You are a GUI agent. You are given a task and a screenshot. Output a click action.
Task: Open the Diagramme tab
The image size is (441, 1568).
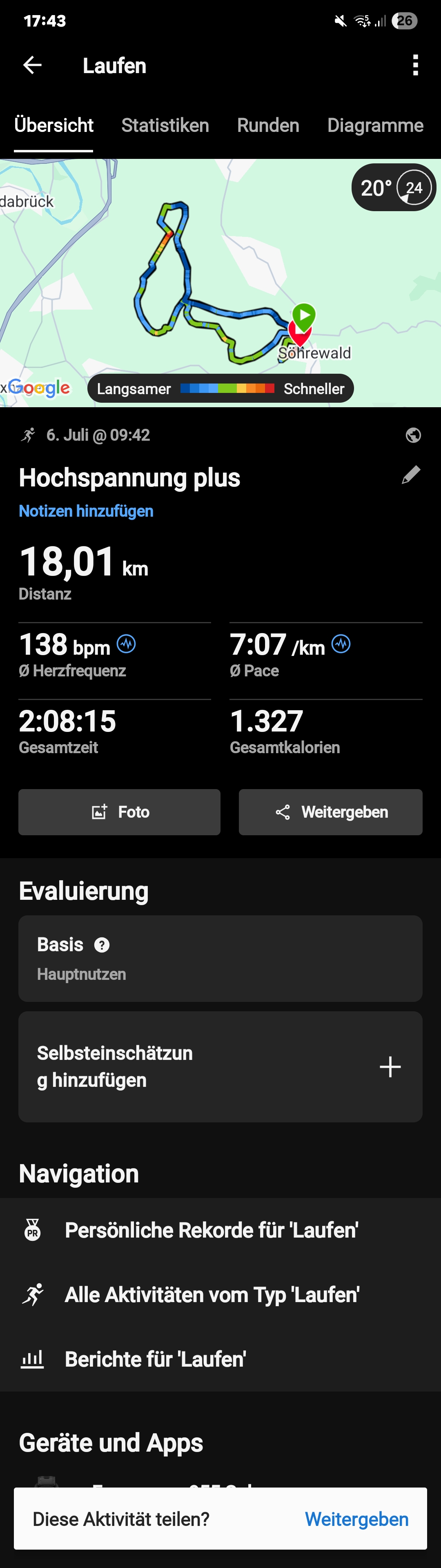point(375,125)
